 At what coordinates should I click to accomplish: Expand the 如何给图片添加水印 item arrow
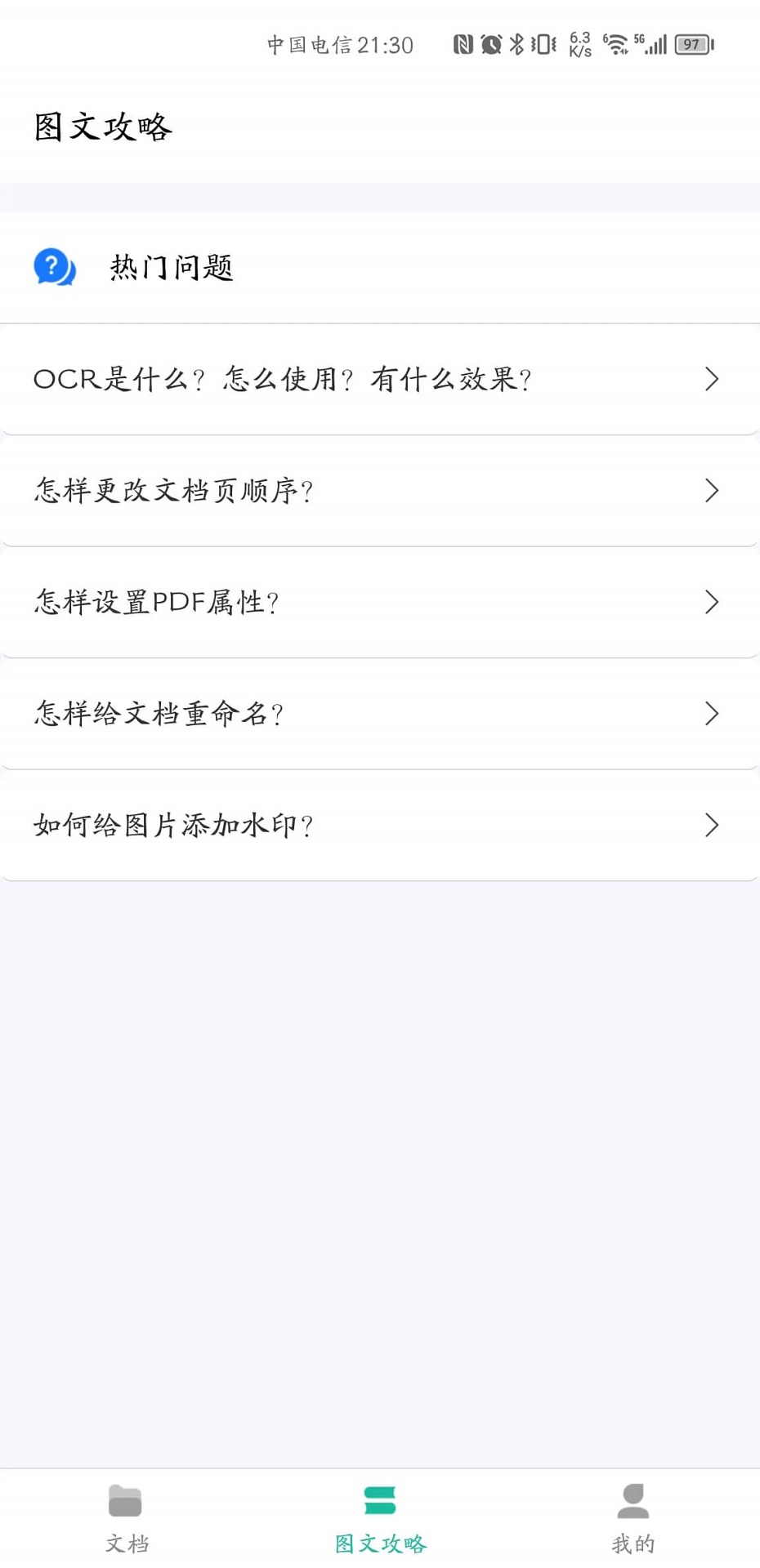pyautogui.click(x=712, y=826)
